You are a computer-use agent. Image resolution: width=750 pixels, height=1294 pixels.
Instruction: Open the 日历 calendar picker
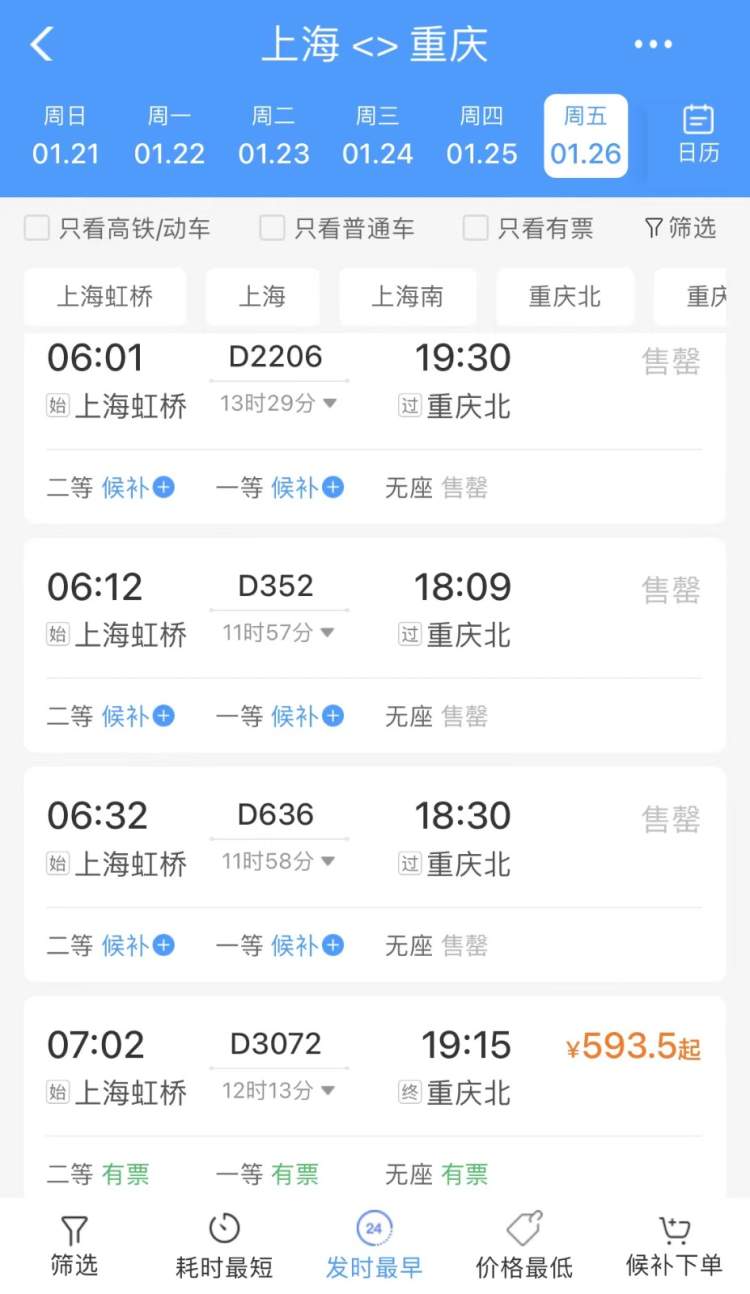[698, 135]
